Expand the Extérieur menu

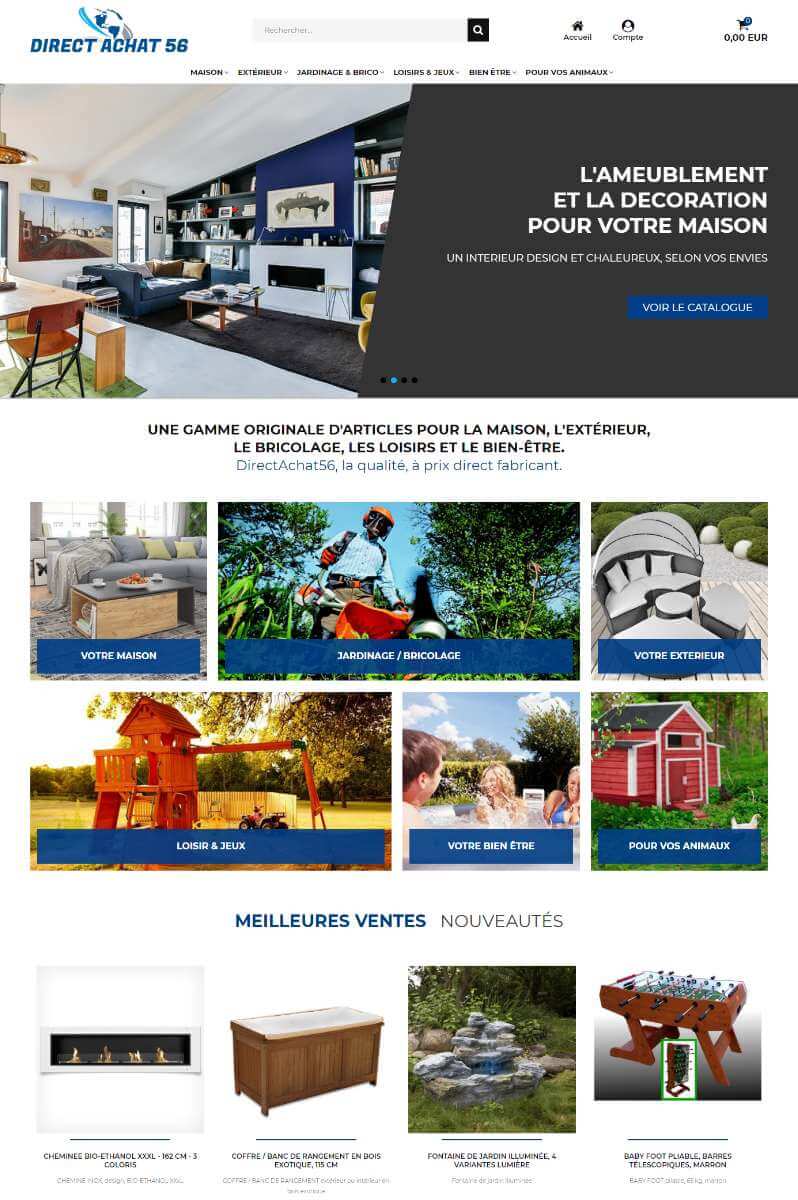[262, 72]
